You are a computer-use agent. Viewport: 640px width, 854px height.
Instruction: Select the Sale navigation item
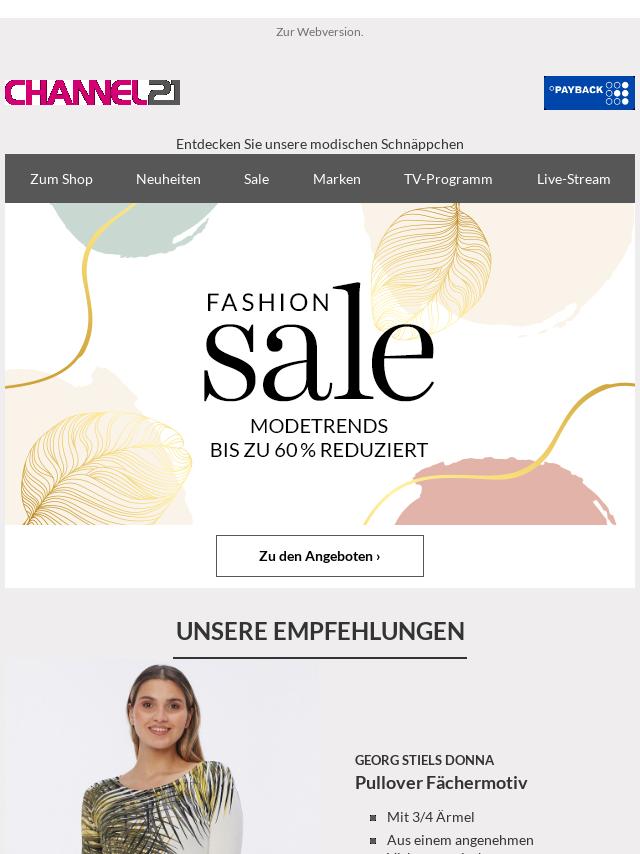(256, 179)
